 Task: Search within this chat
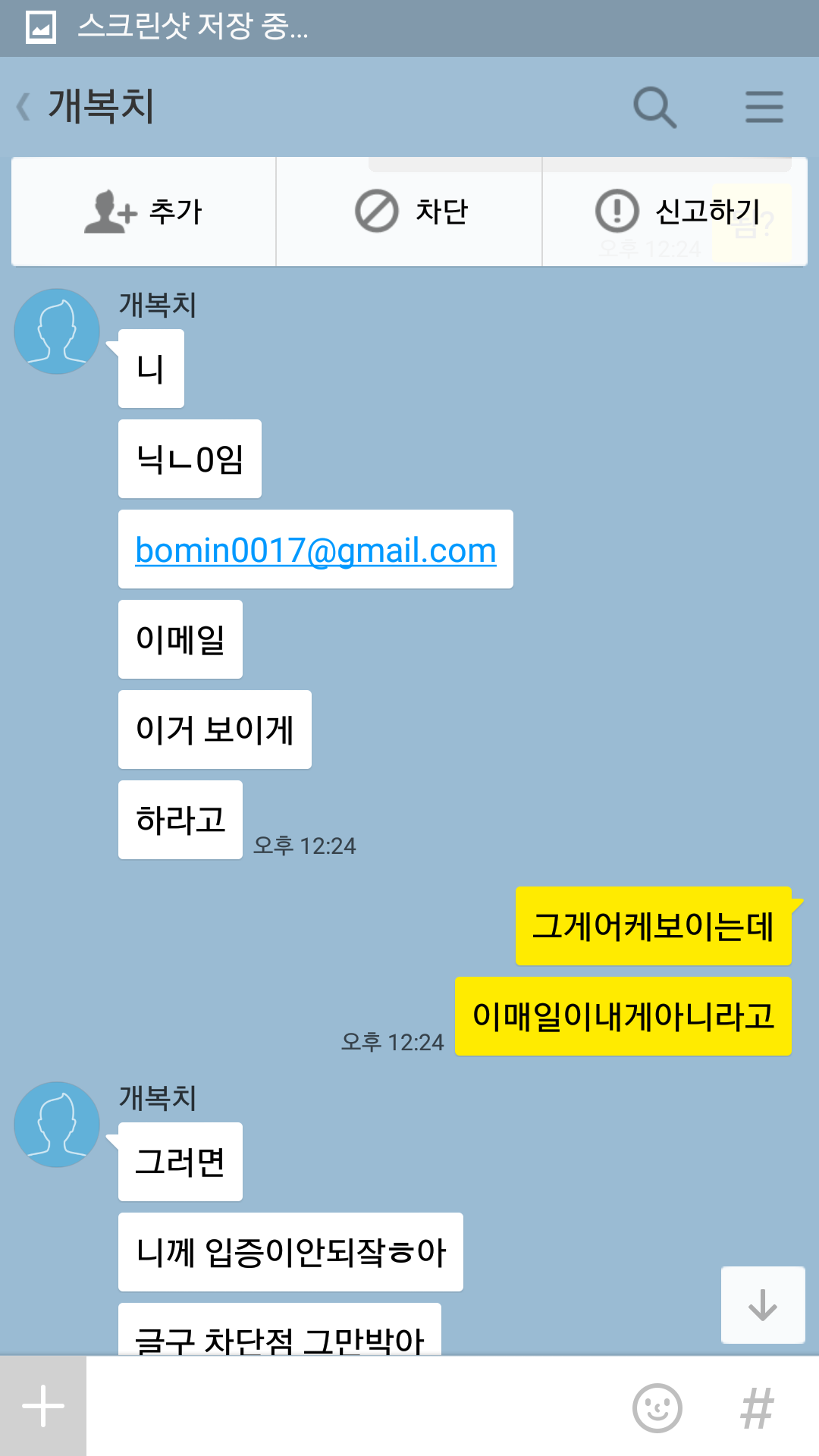point(654,107)
